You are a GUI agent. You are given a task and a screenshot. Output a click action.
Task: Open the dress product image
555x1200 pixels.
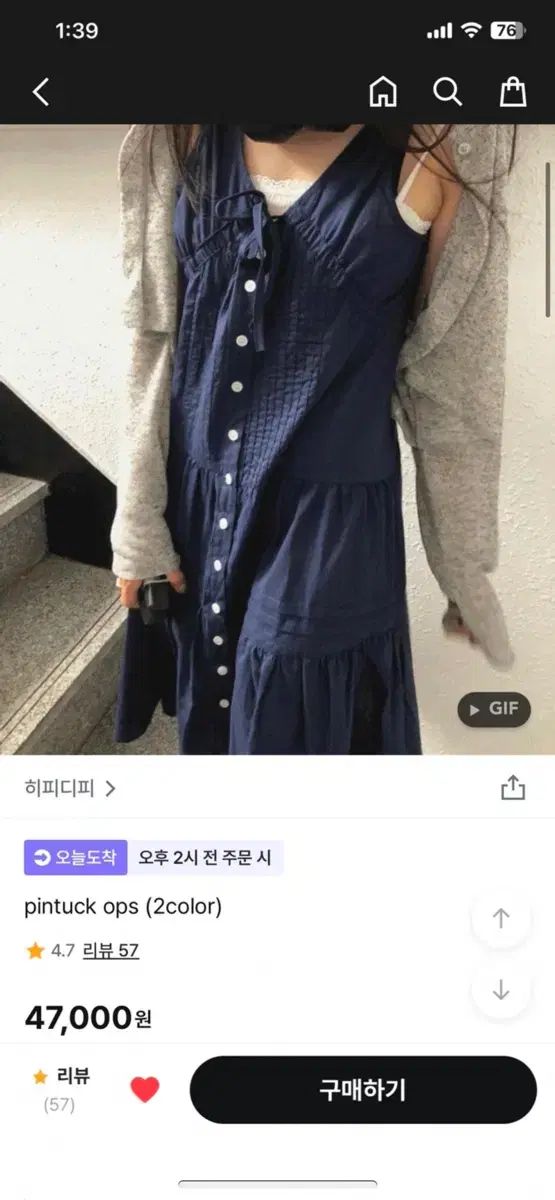click(x=277, y=439)
